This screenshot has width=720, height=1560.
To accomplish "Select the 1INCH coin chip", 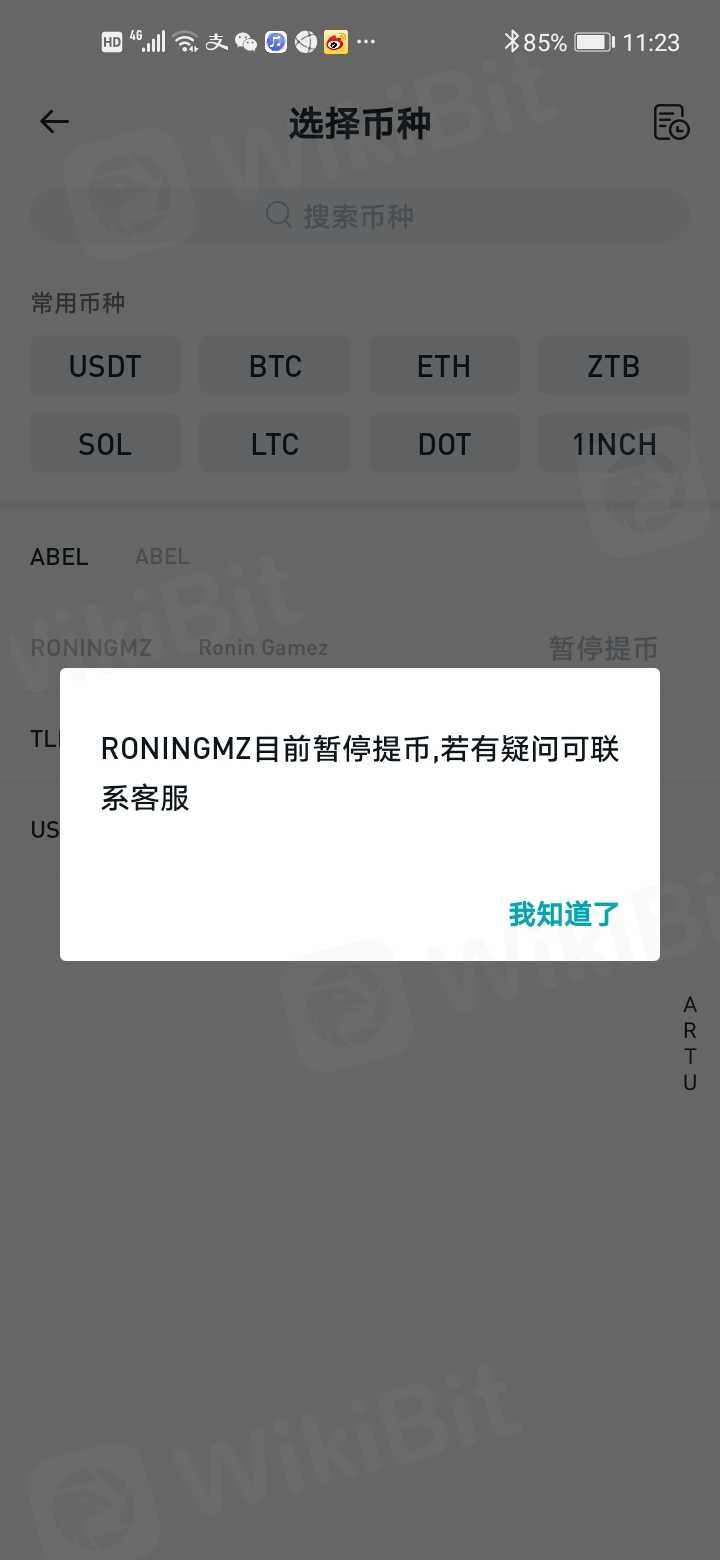I will (x=614, y=444).
